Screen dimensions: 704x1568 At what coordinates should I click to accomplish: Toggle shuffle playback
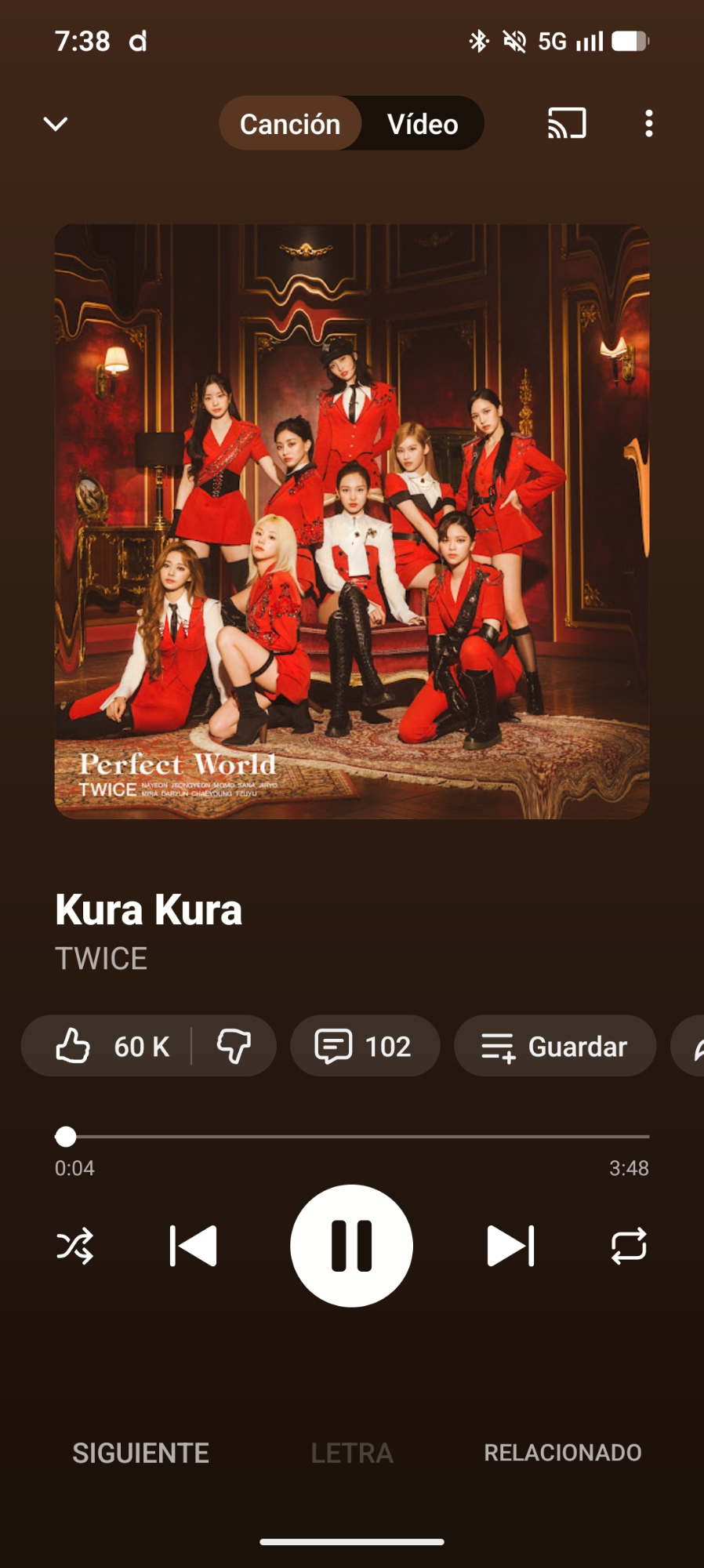coord(75,1246)
